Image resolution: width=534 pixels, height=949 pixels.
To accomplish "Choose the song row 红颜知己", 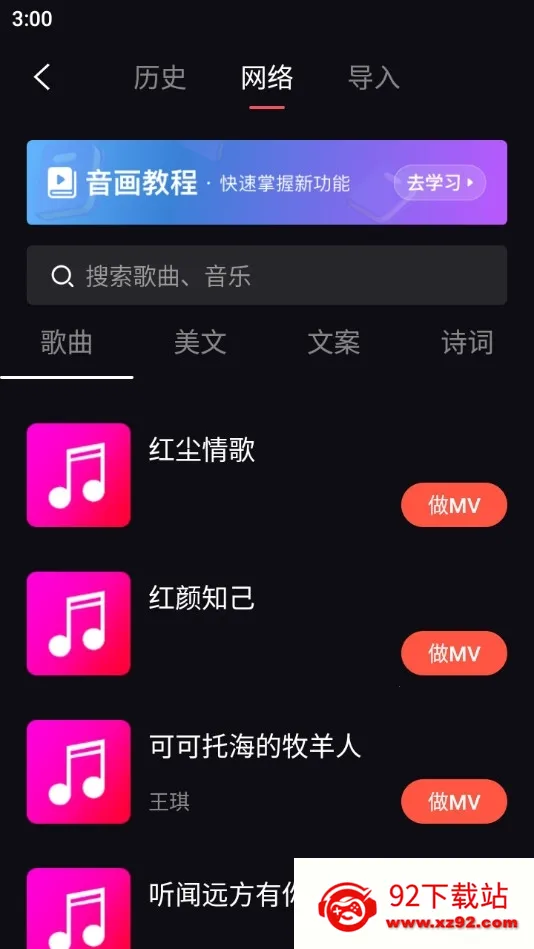I will click(267, 623).
